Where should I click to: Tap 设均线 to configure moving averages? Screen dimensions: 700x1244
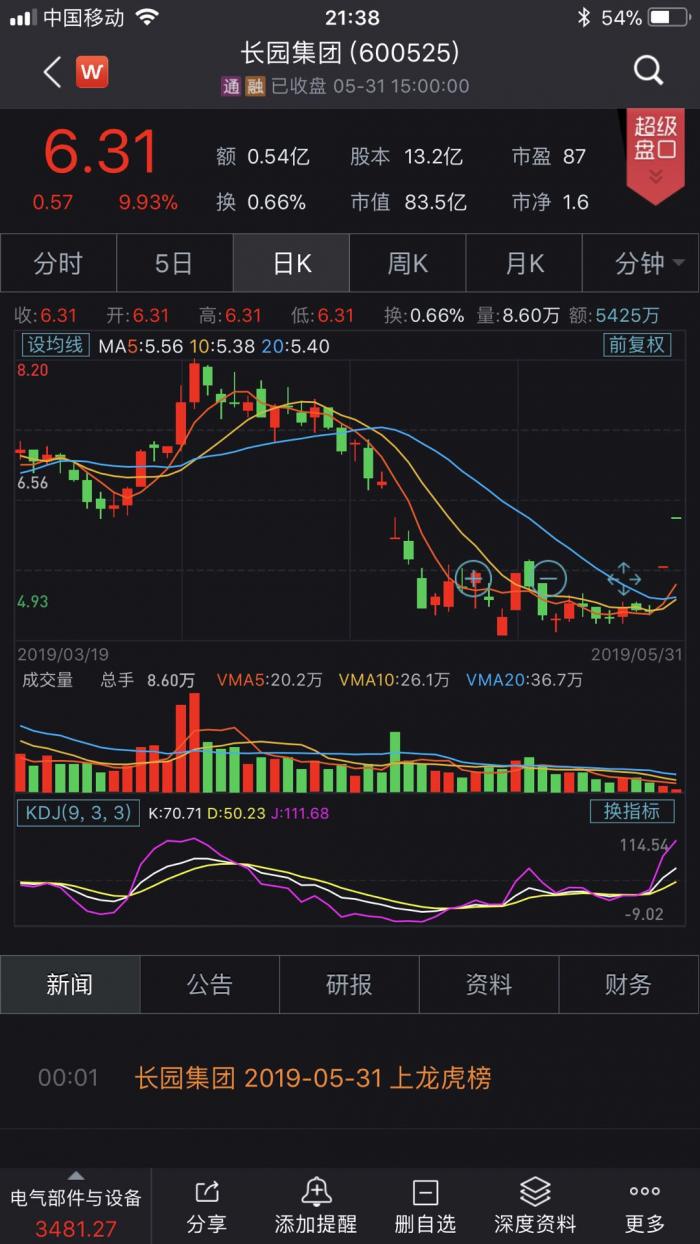point(55,345)
